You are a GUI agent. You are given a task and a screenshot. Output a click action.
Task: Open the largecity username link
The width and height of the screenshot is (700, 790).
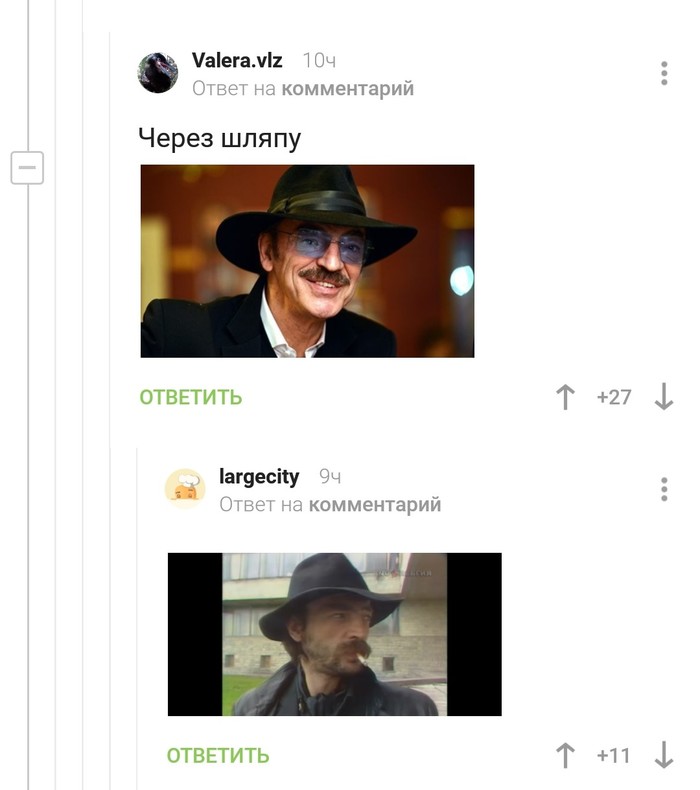coord(259,476)
